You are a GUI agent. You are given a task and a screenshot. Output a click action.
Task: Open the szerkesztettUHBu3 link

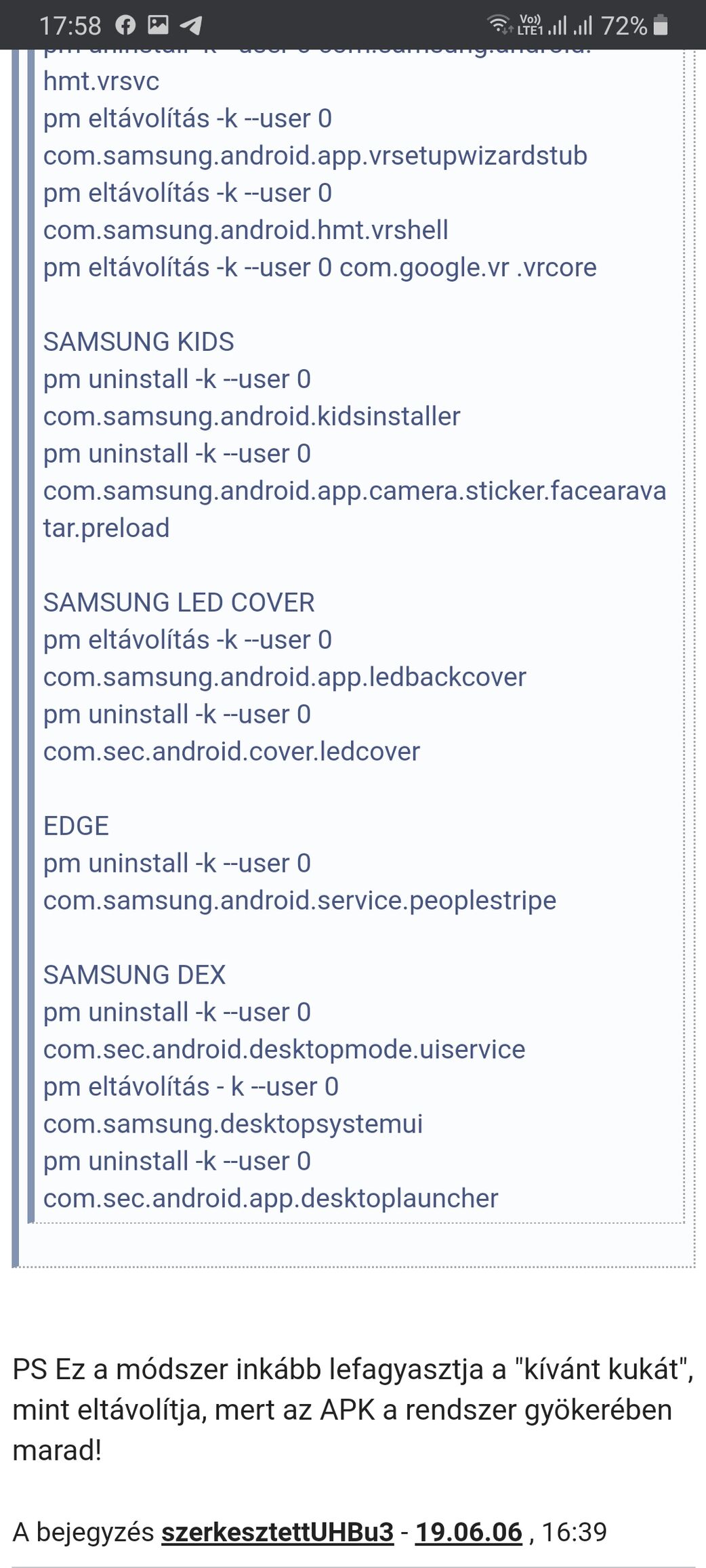click(x=277, y=1531)
